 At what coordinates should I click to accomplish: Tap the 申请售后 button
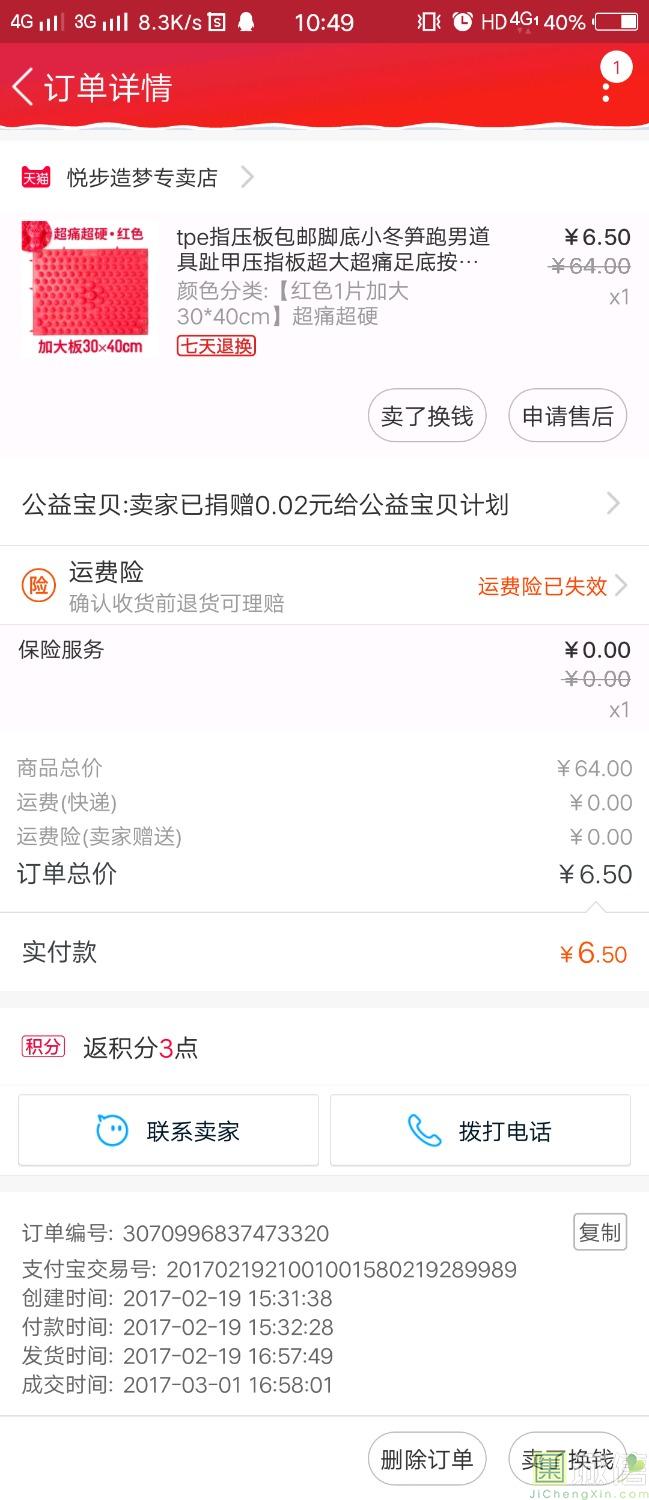point(567,416)
